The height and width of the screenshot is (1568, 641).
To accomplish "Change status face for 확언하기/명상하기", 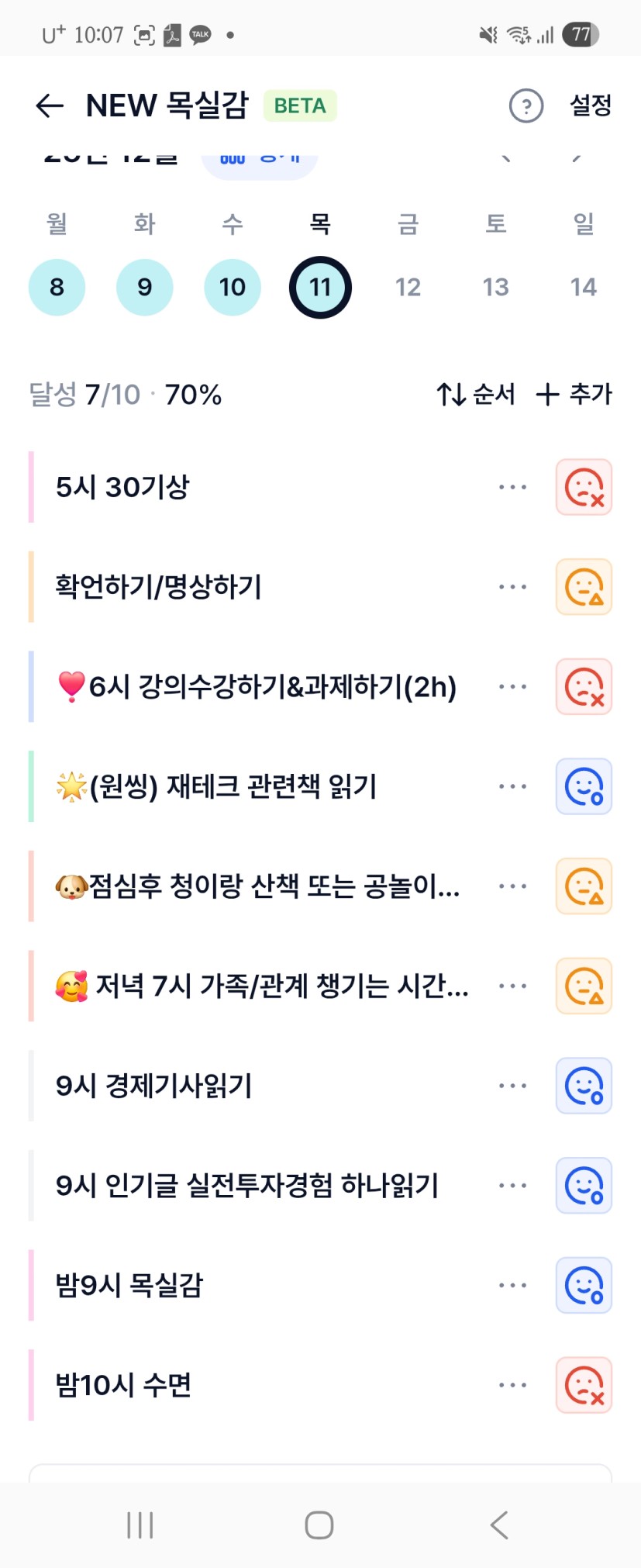I will (584, 587).
